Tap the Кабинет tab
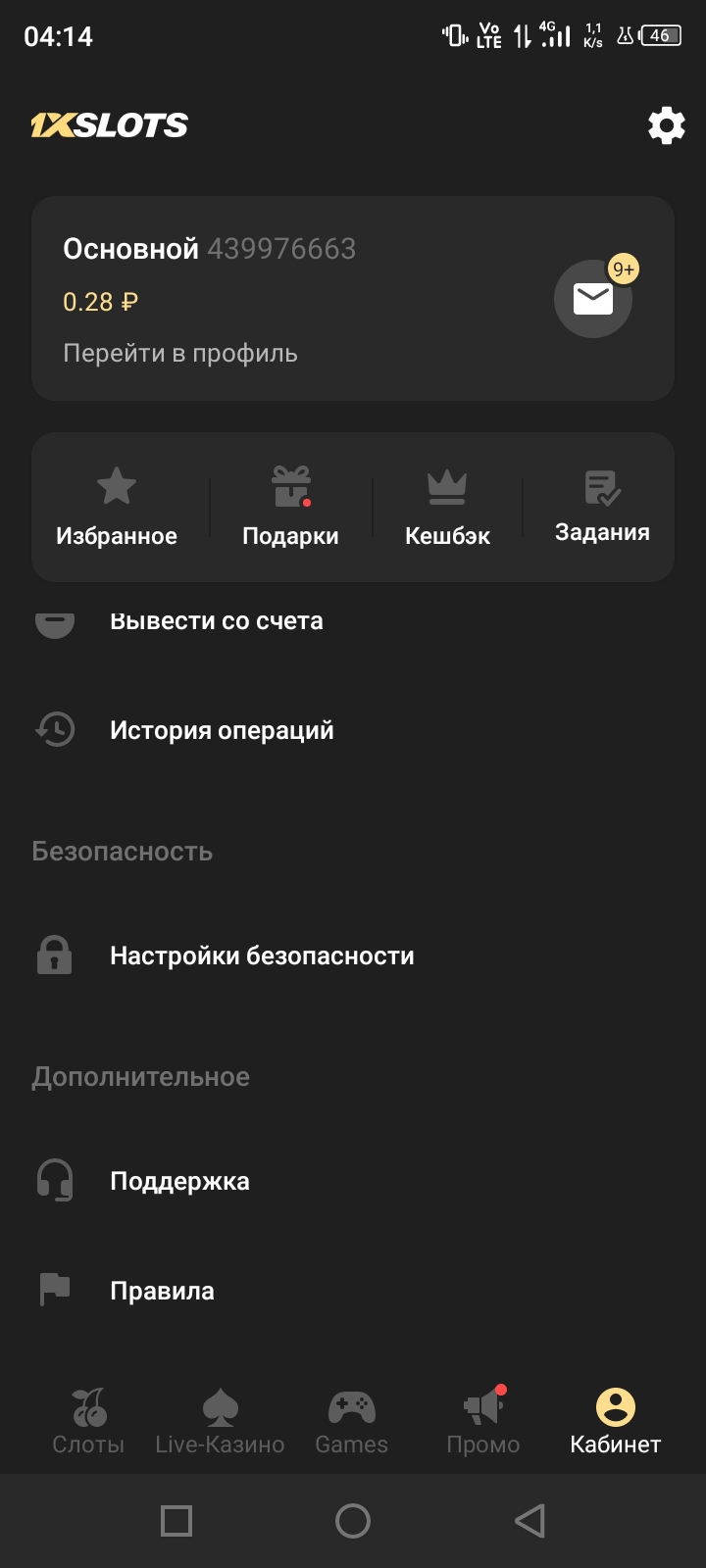706x1568 pixels. [616, 1421]
